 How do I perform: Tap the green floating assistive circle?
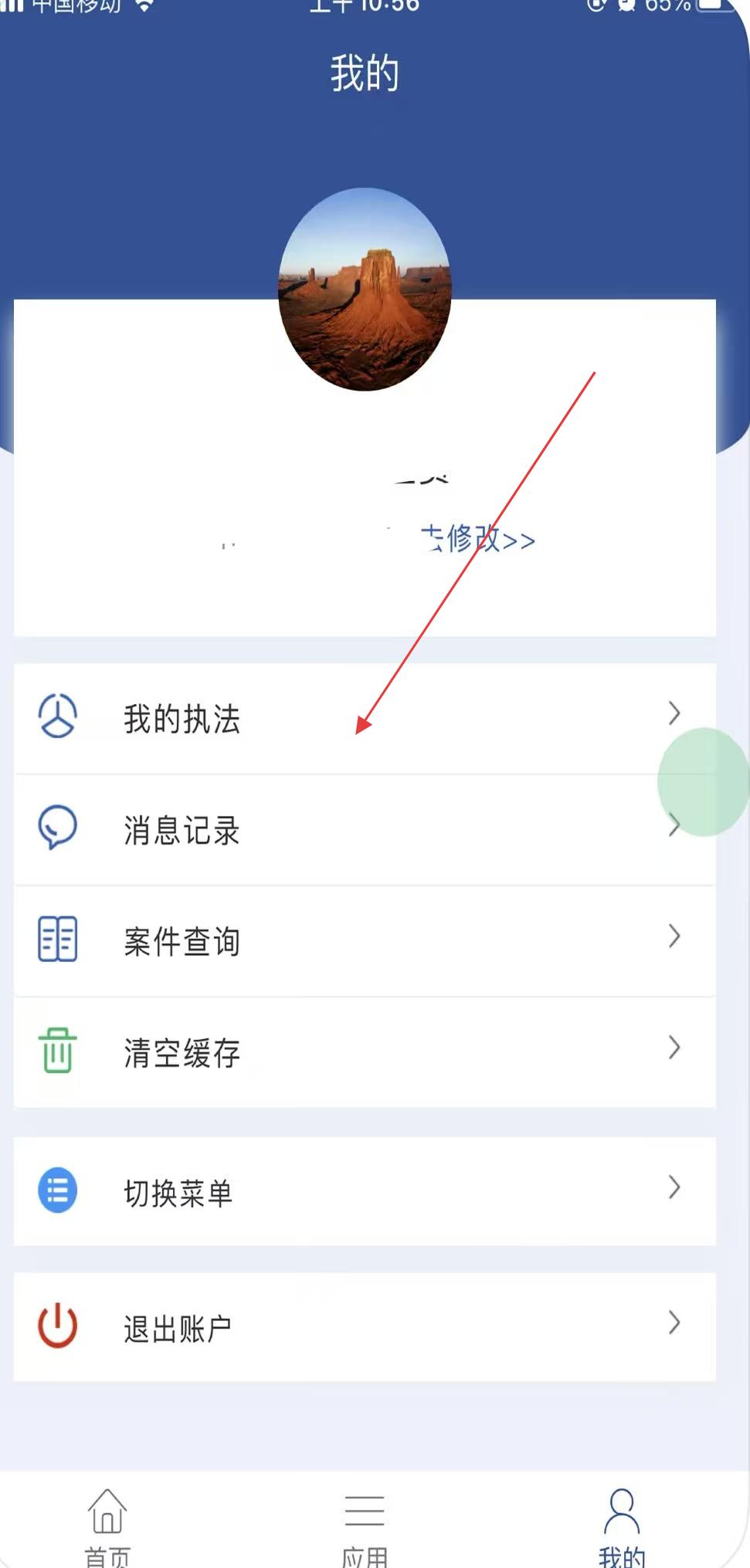coord(702,781)
